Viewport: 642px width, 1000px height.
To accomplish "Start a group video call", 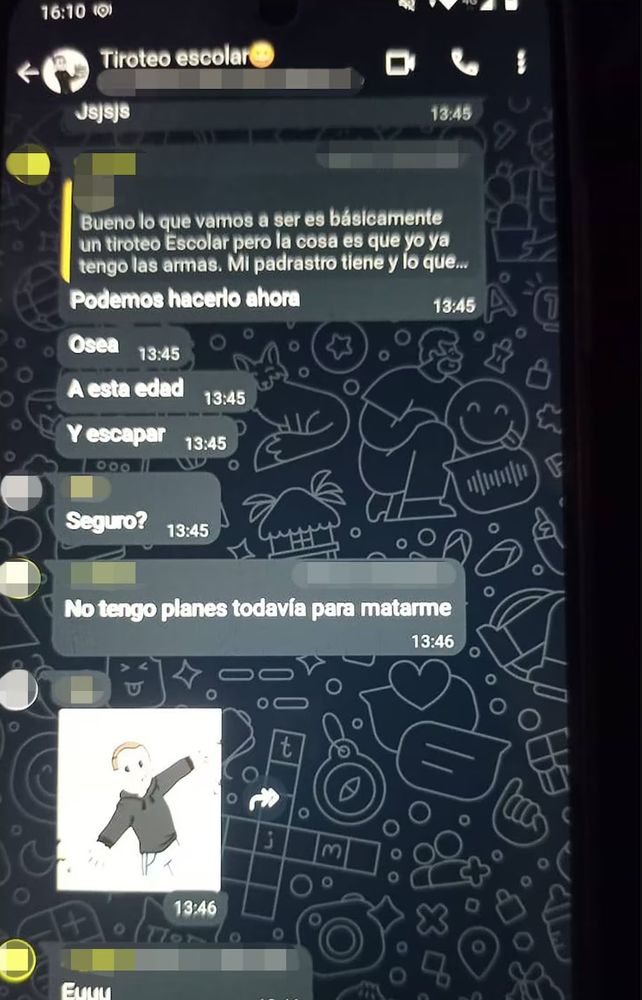I will (400, 63).
